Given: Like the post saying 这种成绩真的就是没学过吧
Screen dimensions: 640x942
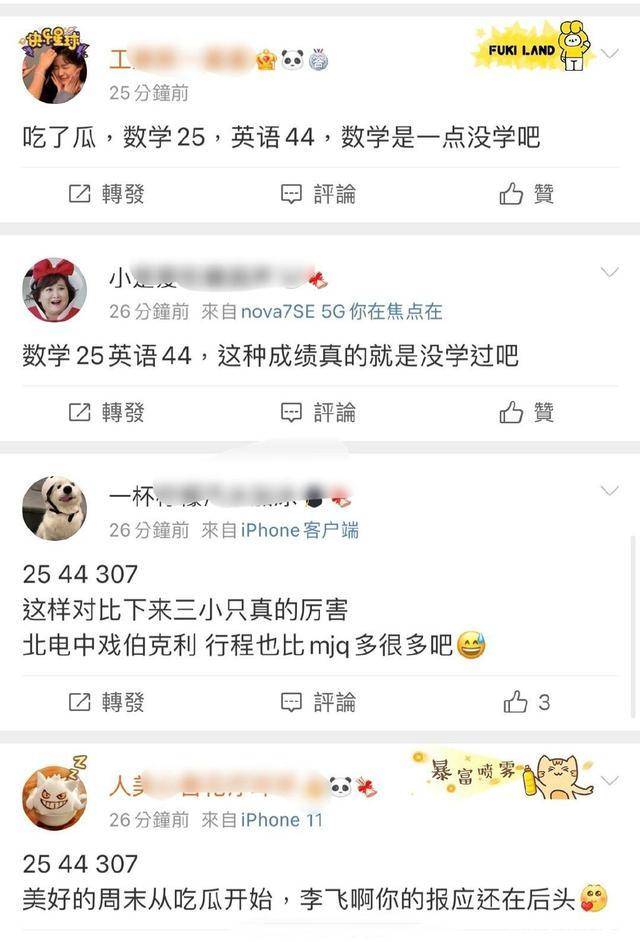Looking at the screenshot, I should pos(527,412).
